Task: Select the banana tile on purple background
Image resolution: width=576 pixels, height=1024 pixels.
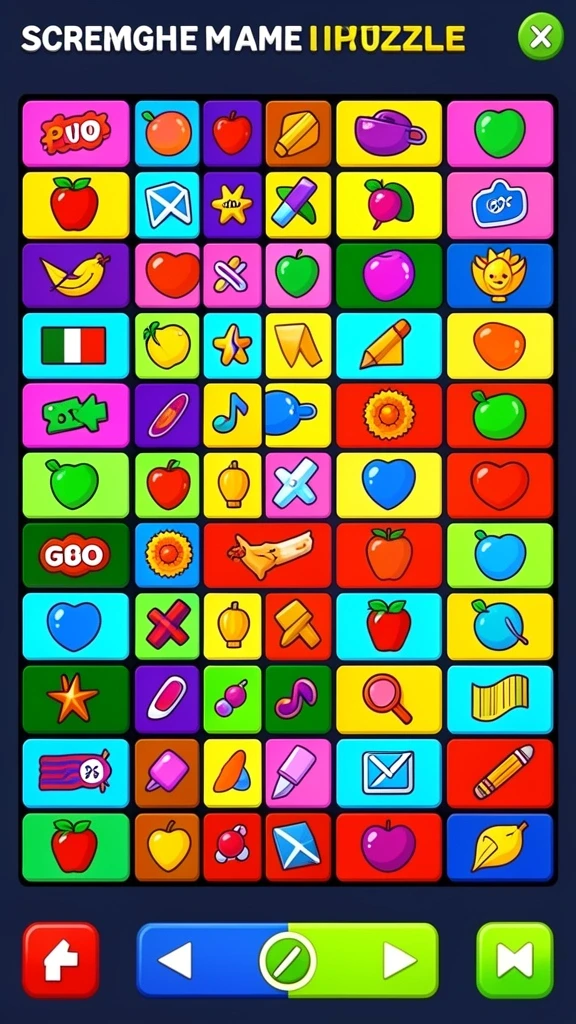Action: [x=76, y=275]
